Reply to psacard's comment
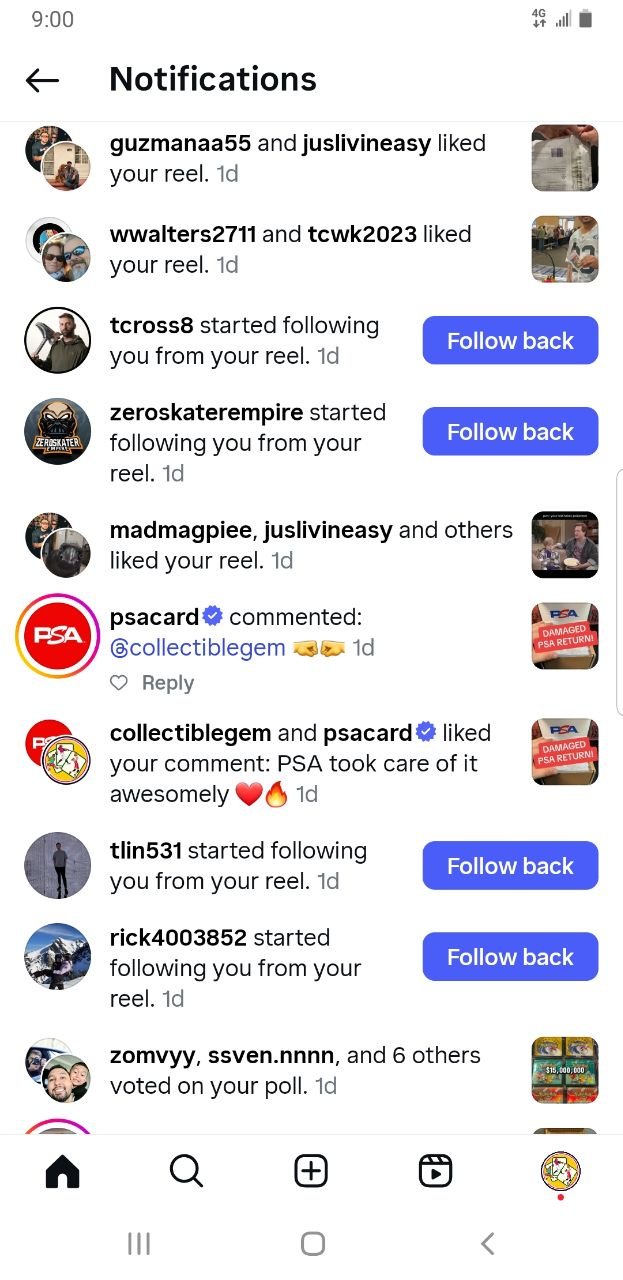This screenshot has width=623, height=1280. coord(153,683)
